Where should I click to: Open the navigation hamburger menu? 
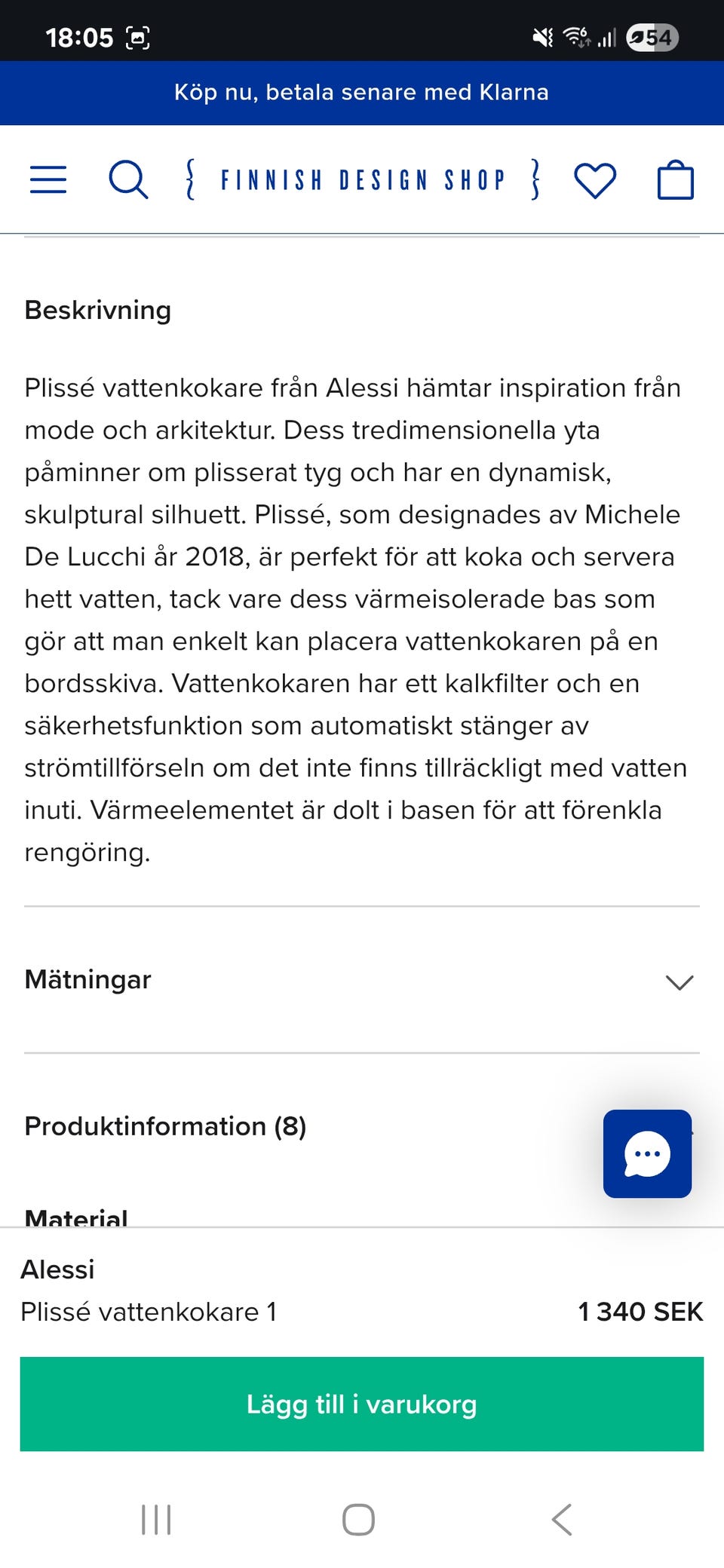(x=48, y=179)
